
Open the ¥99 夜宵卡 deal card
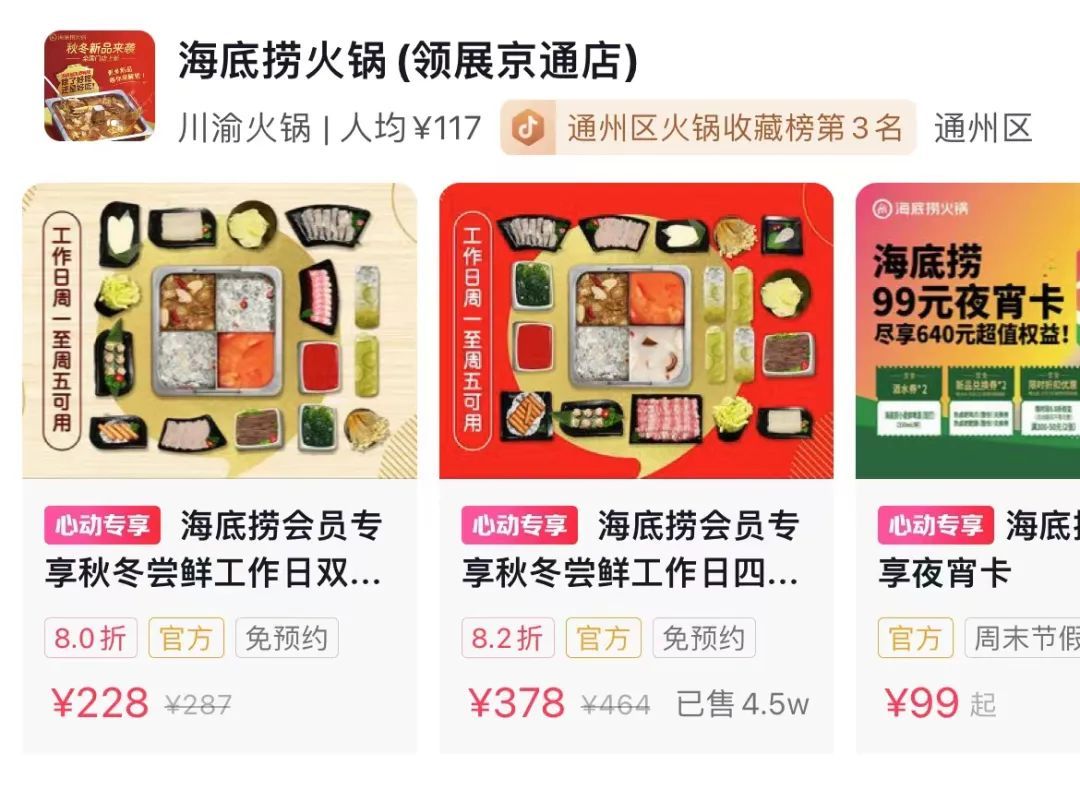tap(968, 468)
